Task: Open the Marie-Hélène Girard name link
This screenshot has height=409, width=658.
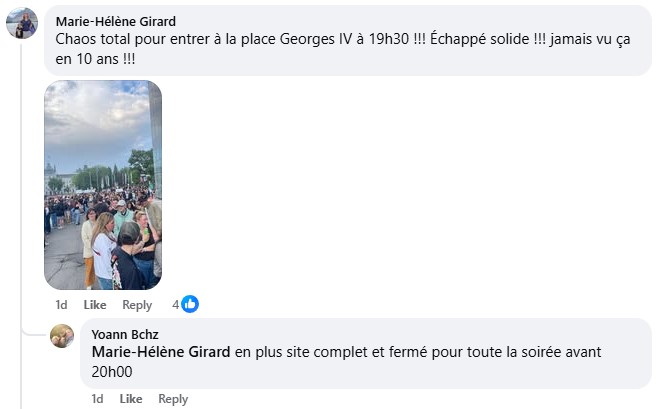Action: coord(115,21)
